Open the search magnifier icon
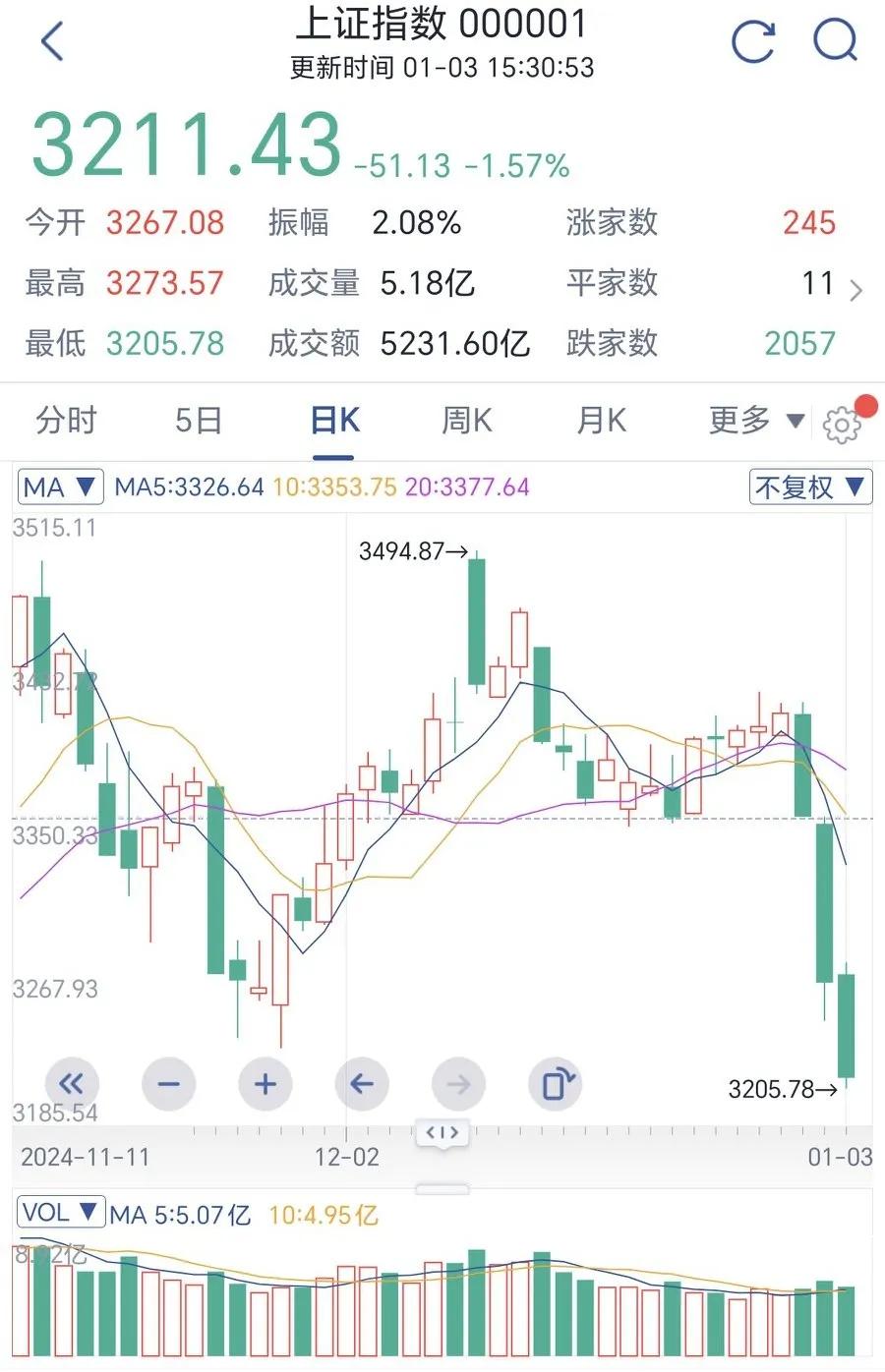 click(x=835, y=41)
